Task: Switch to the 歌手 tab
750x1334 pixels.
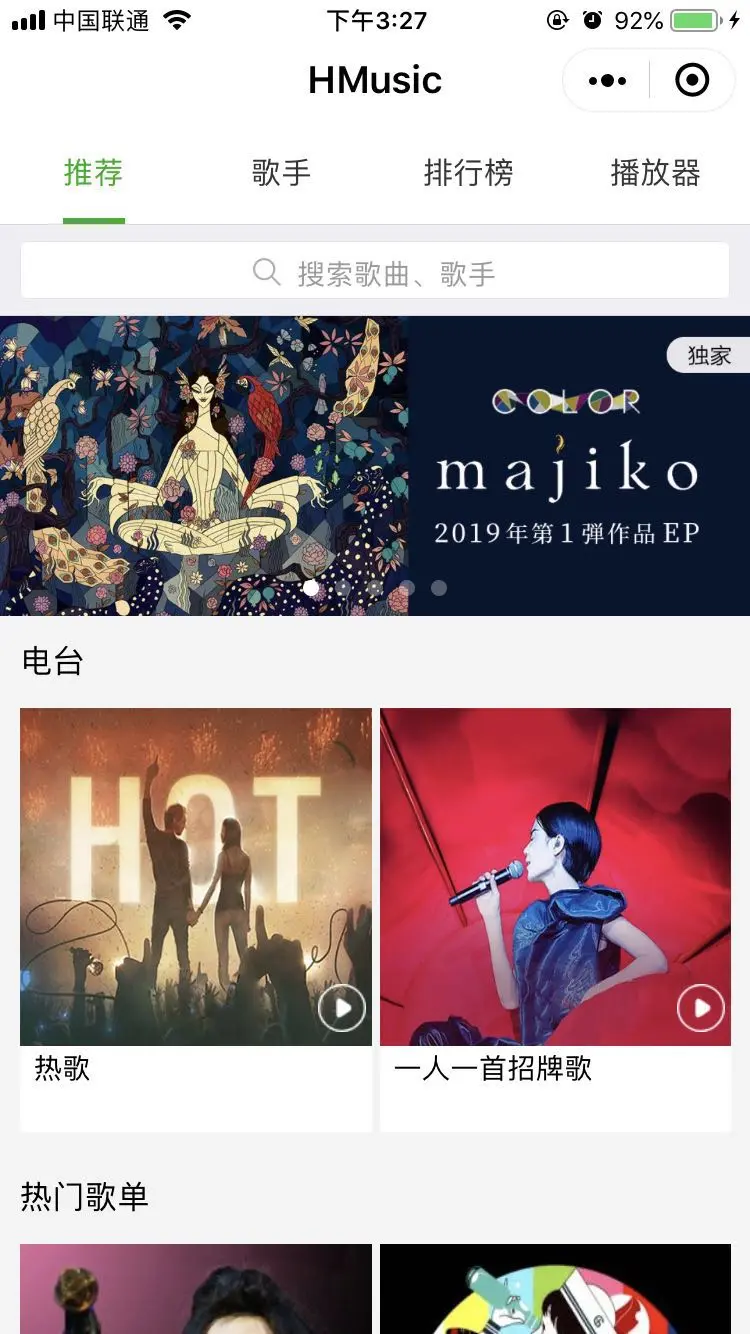Action: 281,173
